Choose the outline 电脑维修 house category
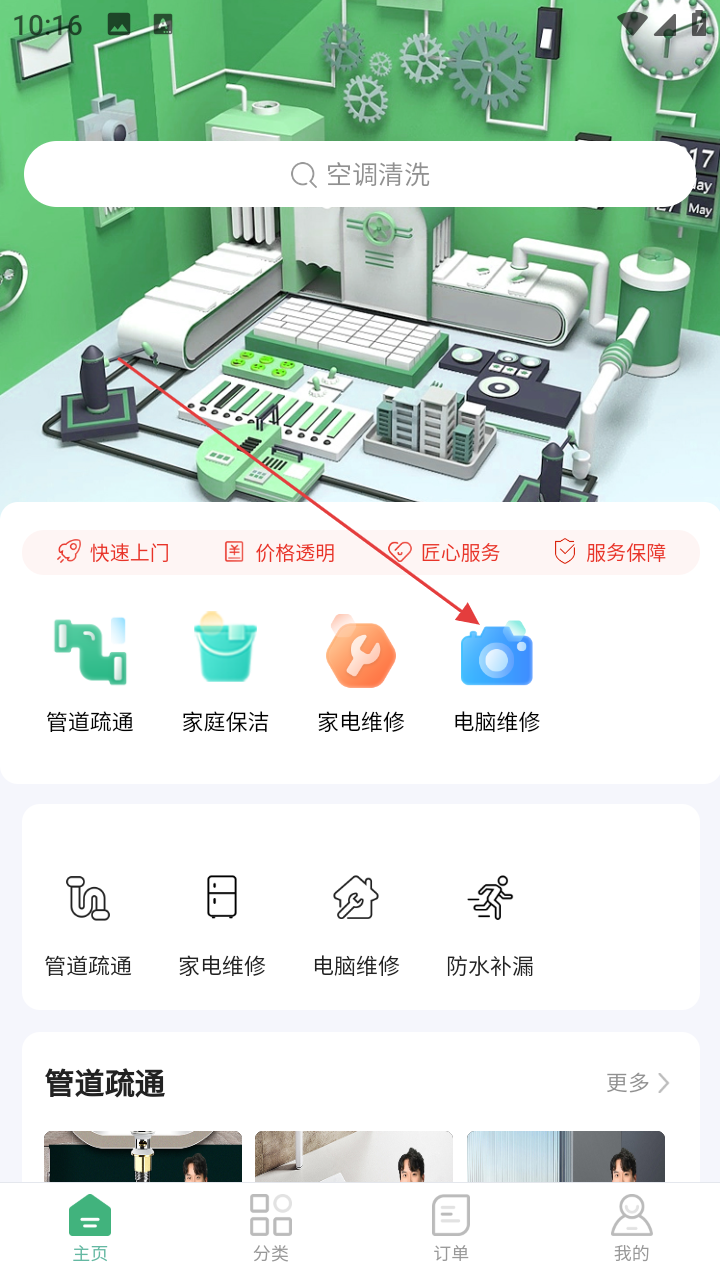The width and height of the screenshot is (720, 1280). pyautogui.click(x=356, y=920)
